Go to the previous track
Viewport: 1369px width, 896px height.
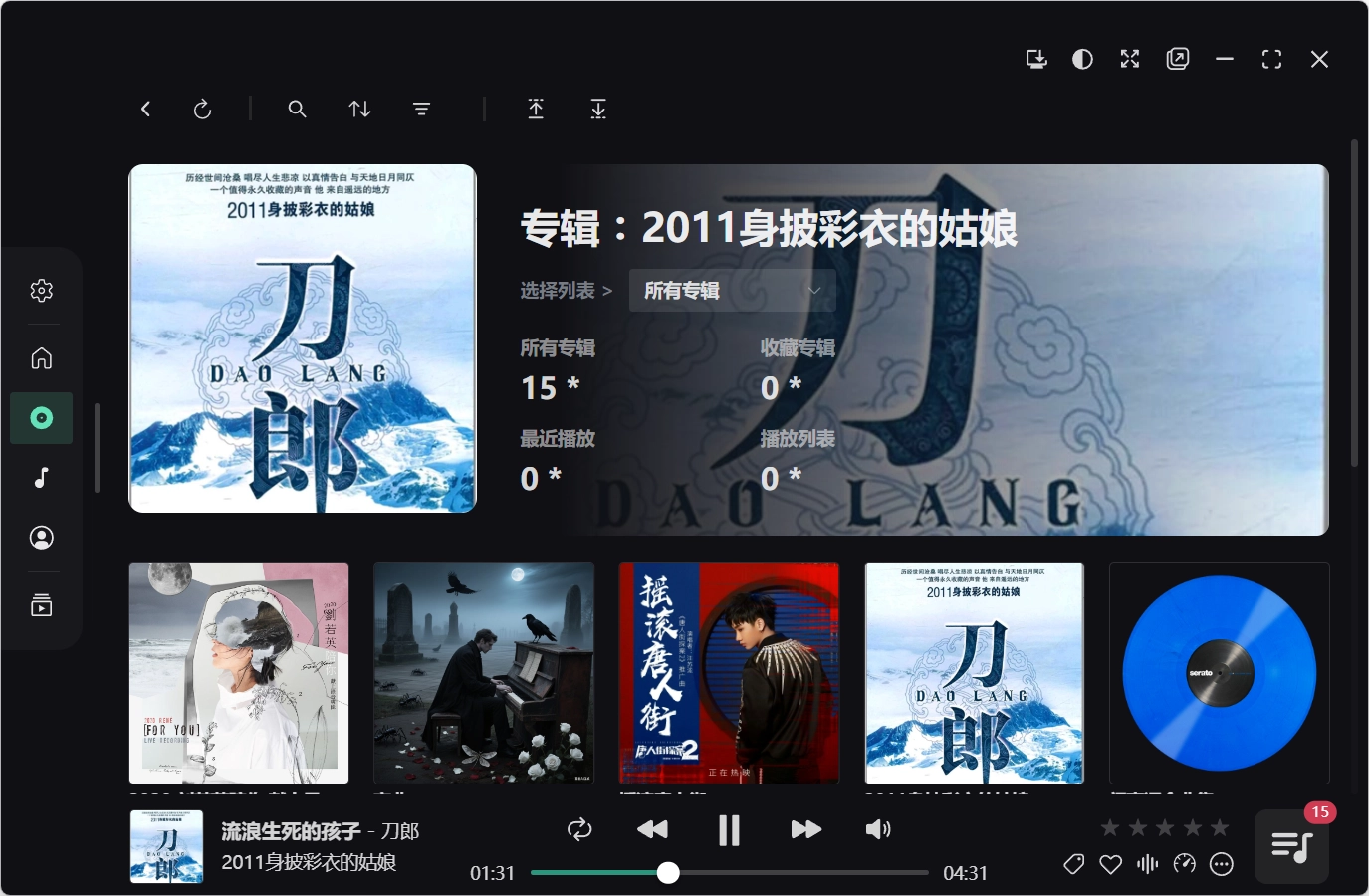click(653, 829)
